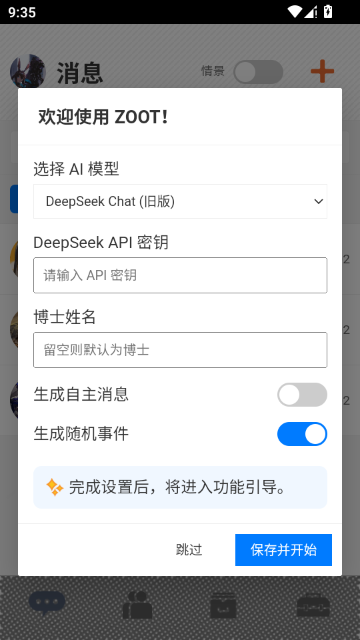Skip setup with the 跳过 button
The width and height of the screenshot is (360, 640).
189,550
